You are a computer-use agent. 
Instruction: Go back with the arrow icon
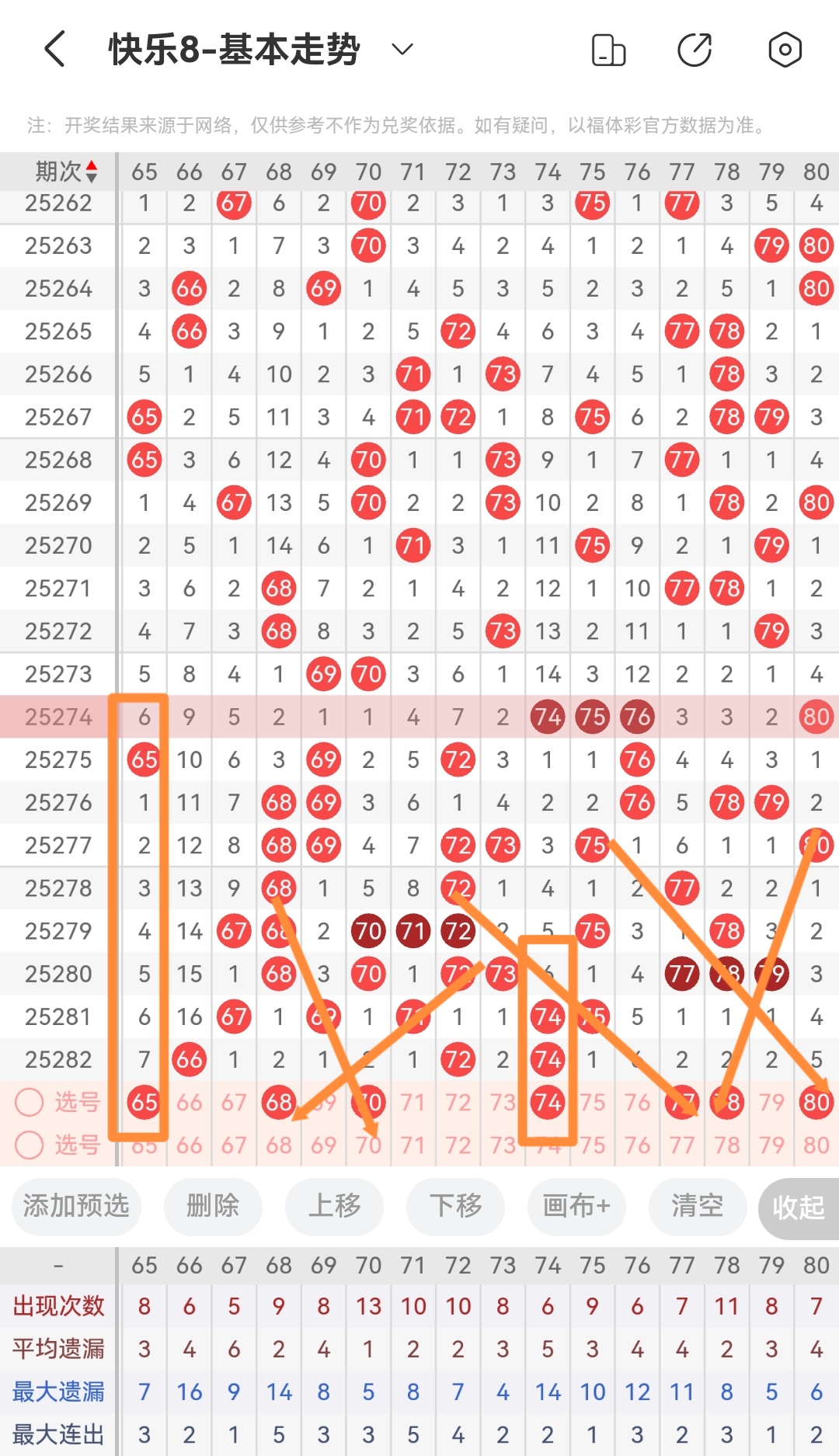[54, 50]
